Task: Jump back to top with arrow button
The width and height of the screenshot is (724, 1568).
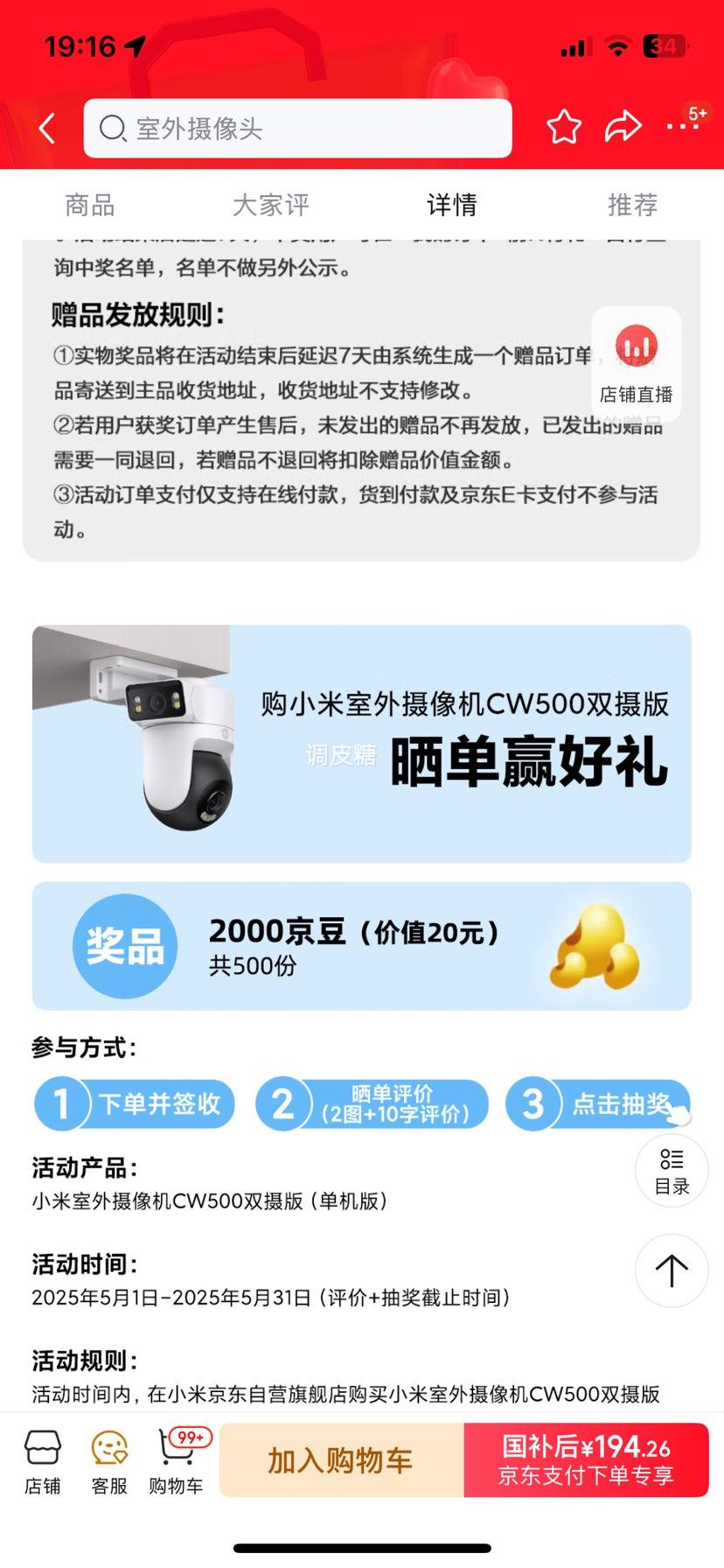Action: point(671,1270)
